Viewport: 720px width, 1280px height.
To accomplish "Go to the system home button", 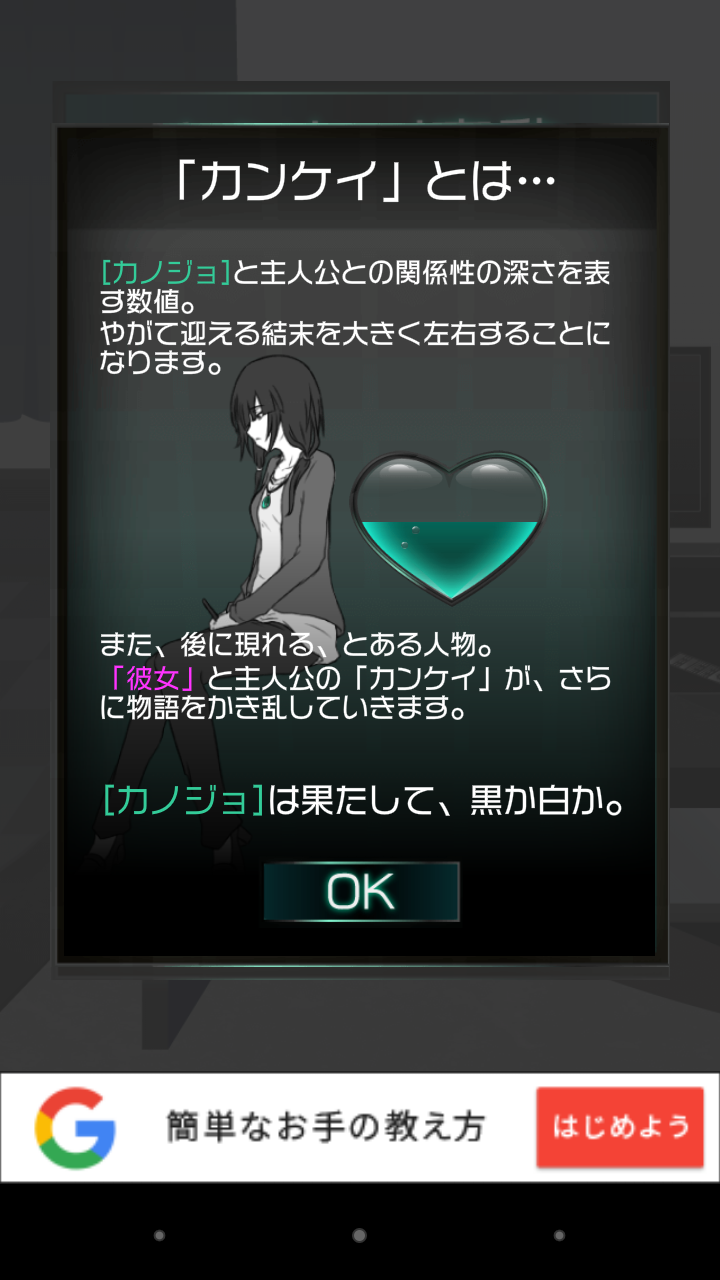I will pos(359,1236).
